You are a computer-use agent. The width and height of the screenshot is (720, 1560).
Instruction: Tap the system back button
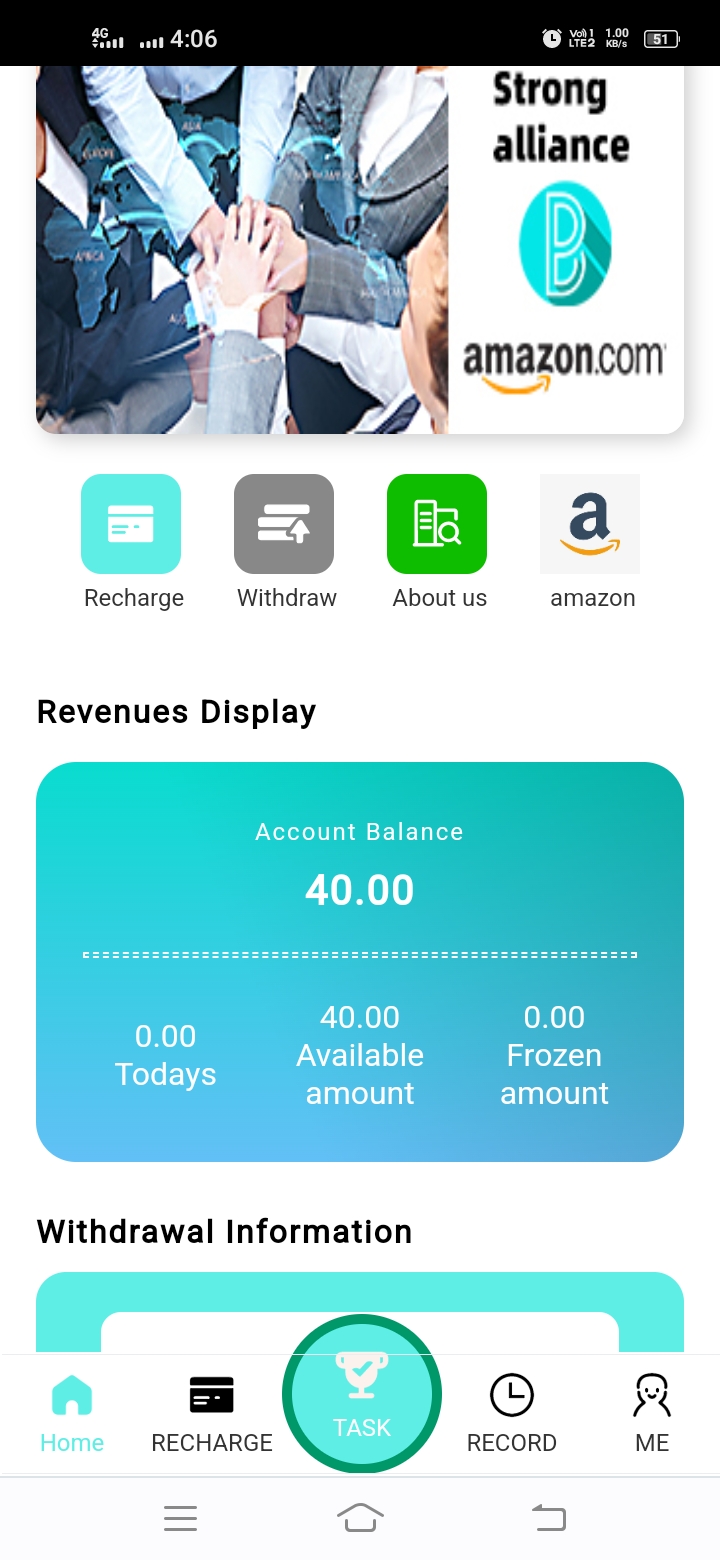pyautogui.click(x=548, y=1519)
